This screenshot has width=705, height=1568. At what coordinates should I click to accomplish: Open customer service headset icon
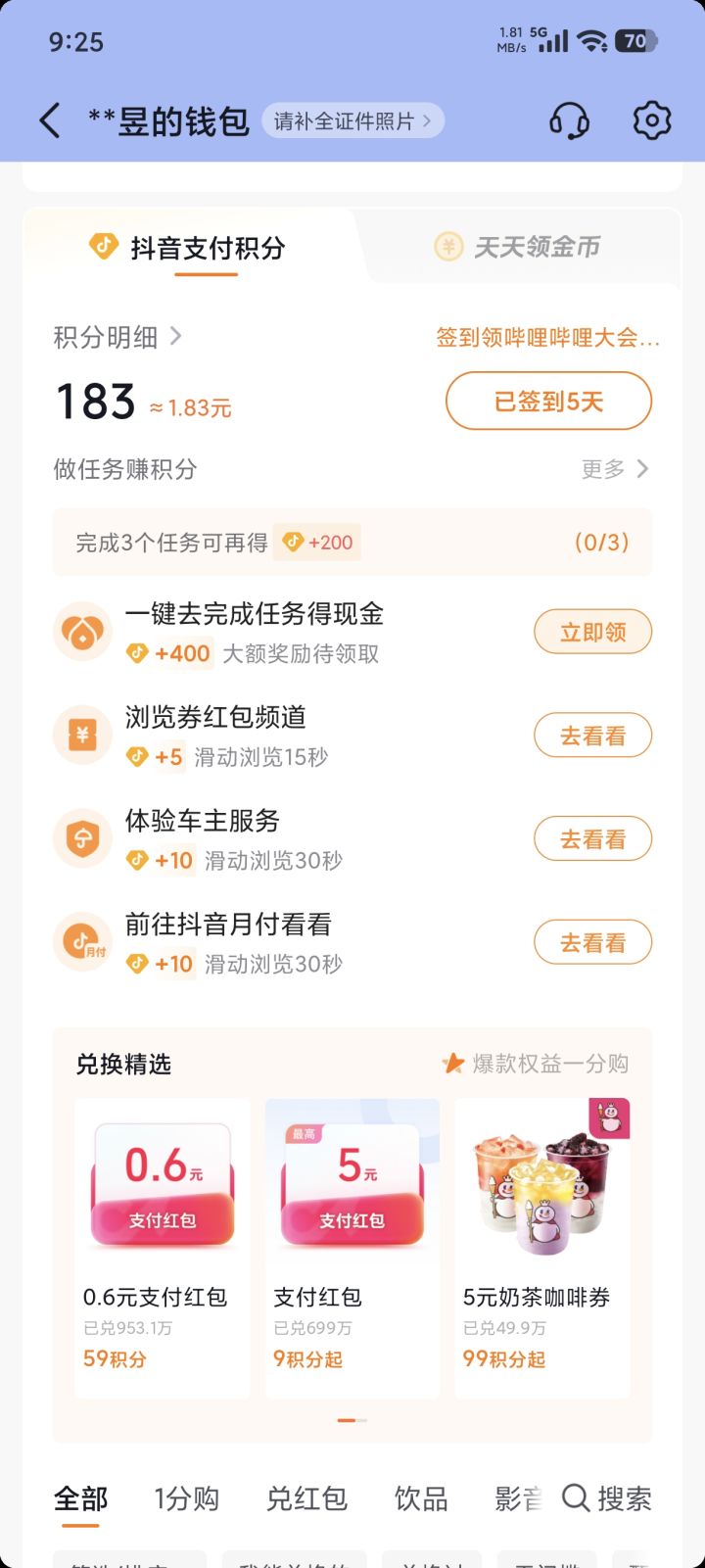569,121
